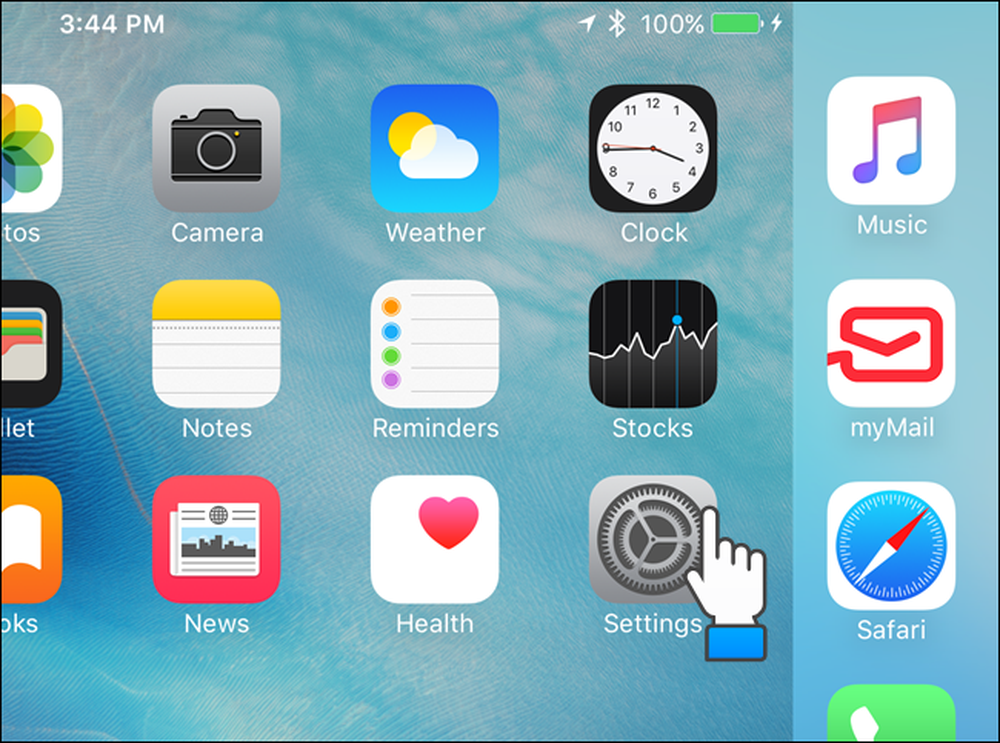This screenshot has width=1000, height=743.
Task: Launch the Health app
Action: (x=435, y=539)
